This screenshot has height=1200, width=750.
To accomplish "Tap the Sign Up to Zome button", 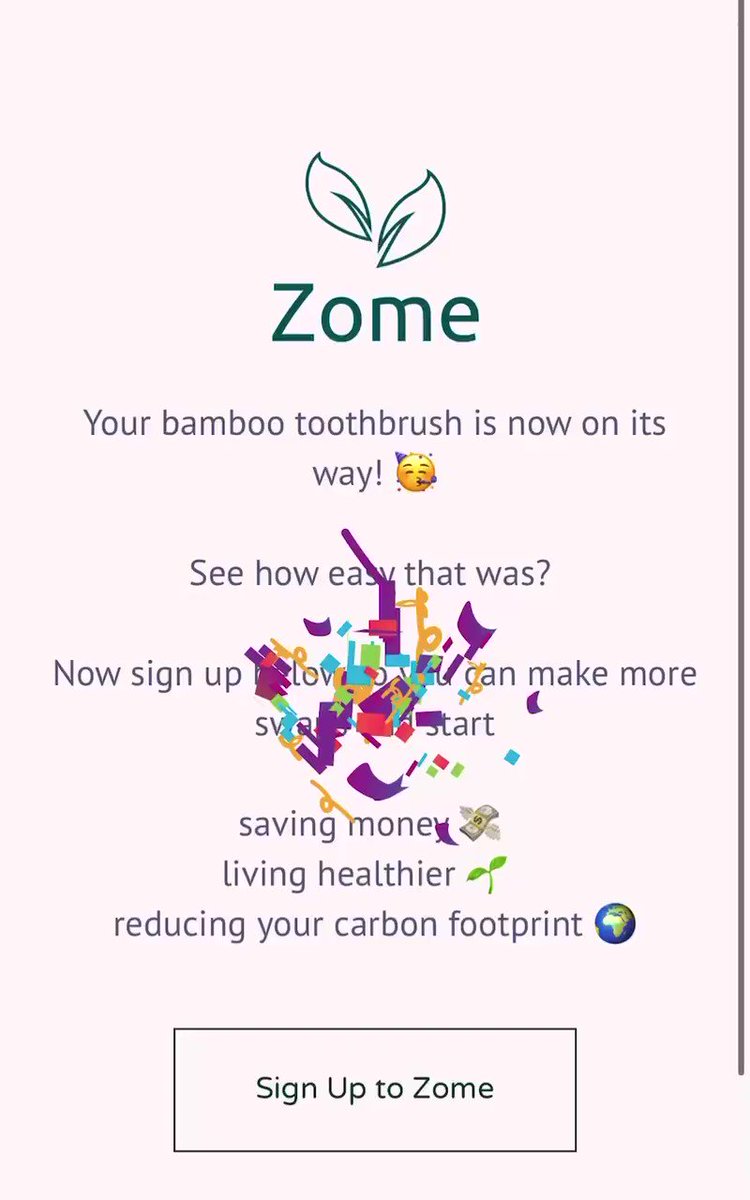I will (x=375, y=1089).
